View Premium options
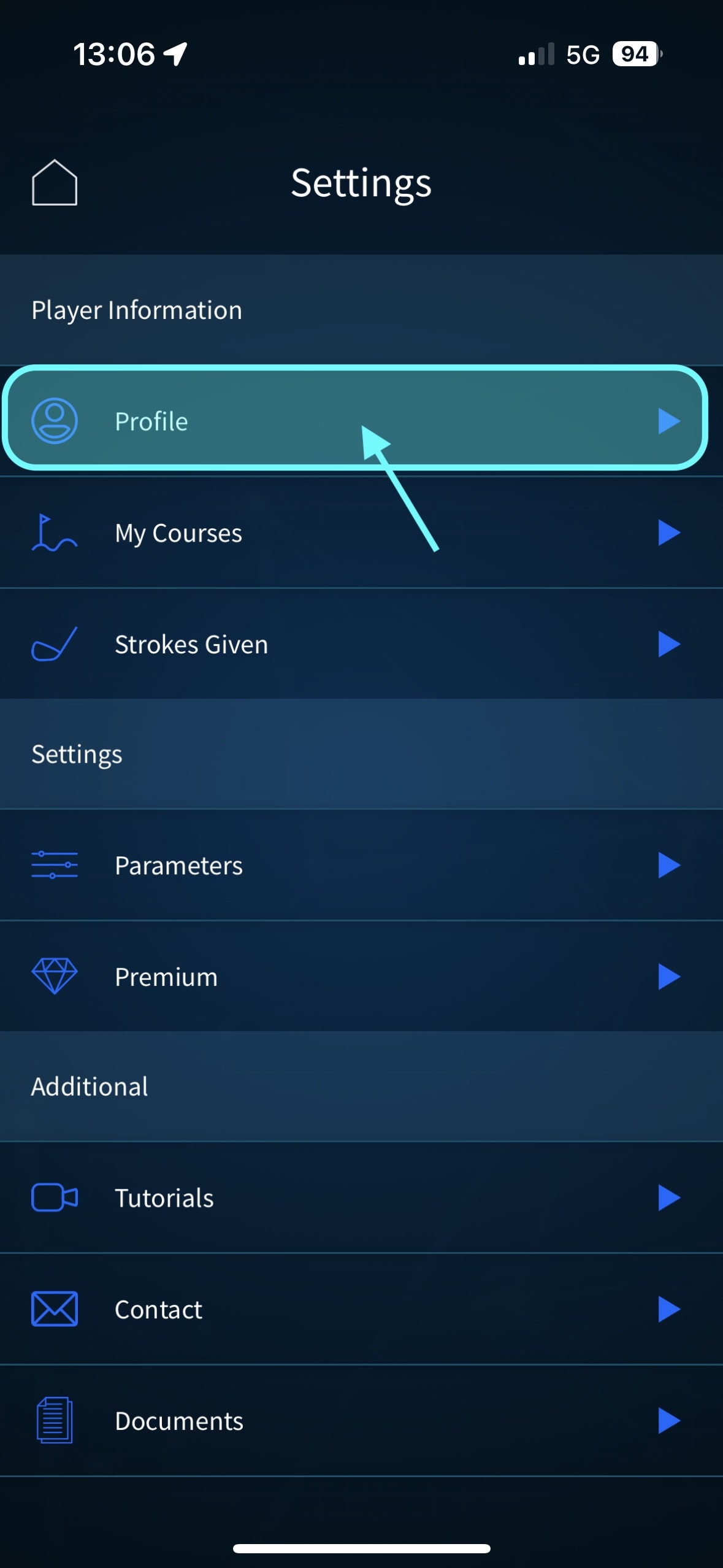Screen dimensions: 723x1568 pyautogui.click(x=356, y=977)
